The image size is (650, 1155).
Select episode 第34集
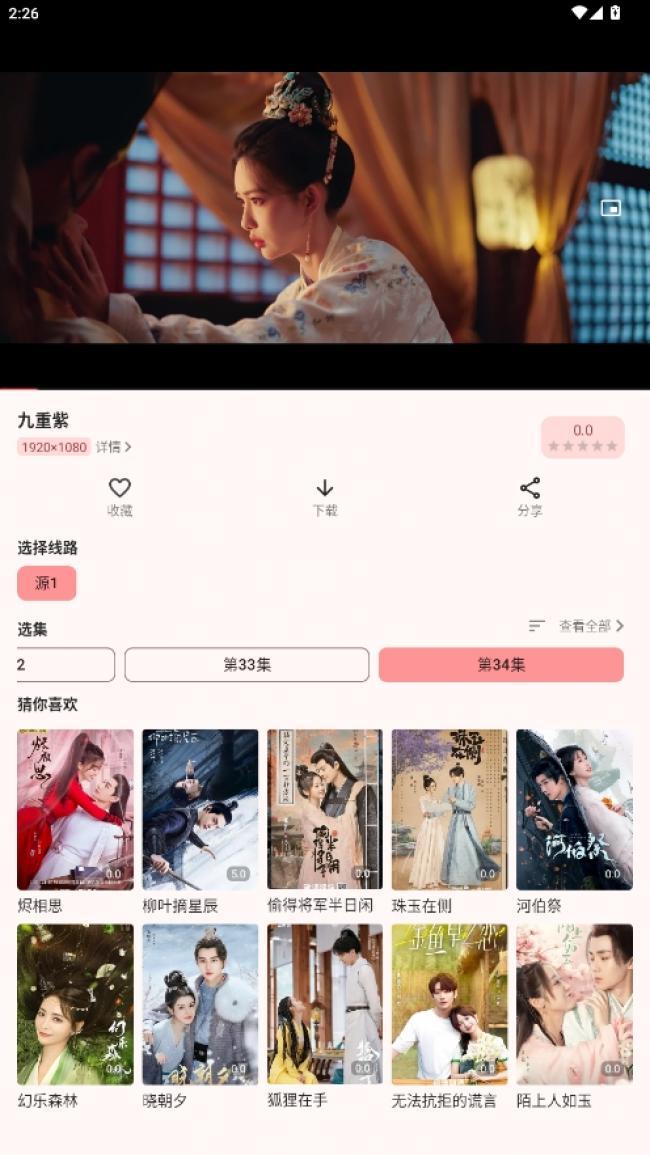pyautogui.click(x=501, y=665)
